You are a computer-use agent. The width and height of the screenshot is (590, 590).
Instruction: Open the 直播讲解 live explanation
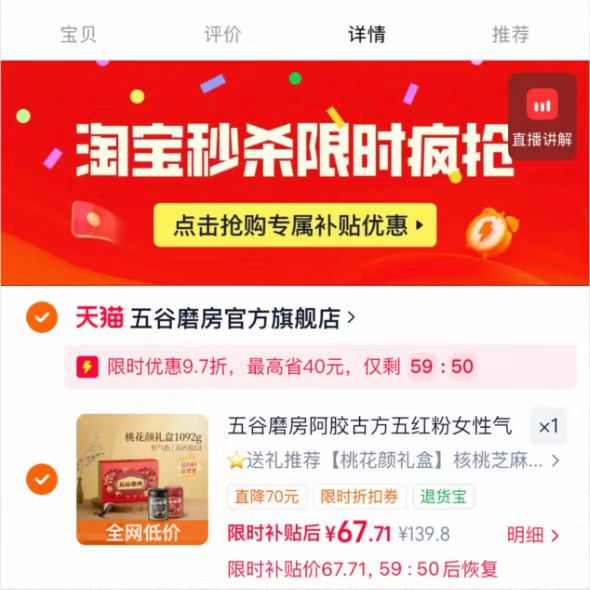(x=542, y=117)
